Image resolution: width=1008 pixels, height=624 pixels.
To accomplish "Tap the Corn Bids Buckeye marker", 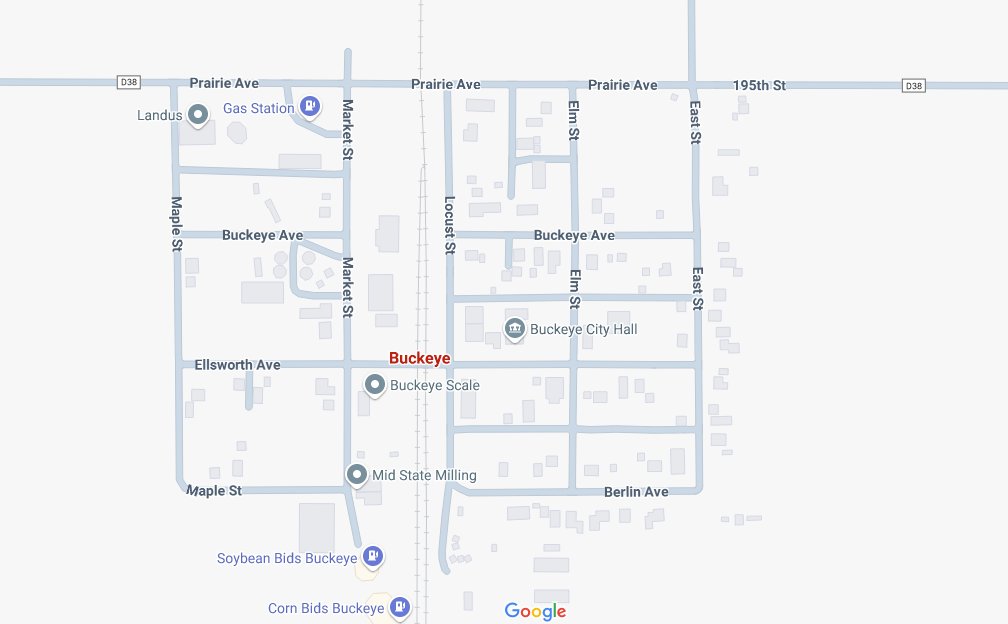I will (399, 606).
